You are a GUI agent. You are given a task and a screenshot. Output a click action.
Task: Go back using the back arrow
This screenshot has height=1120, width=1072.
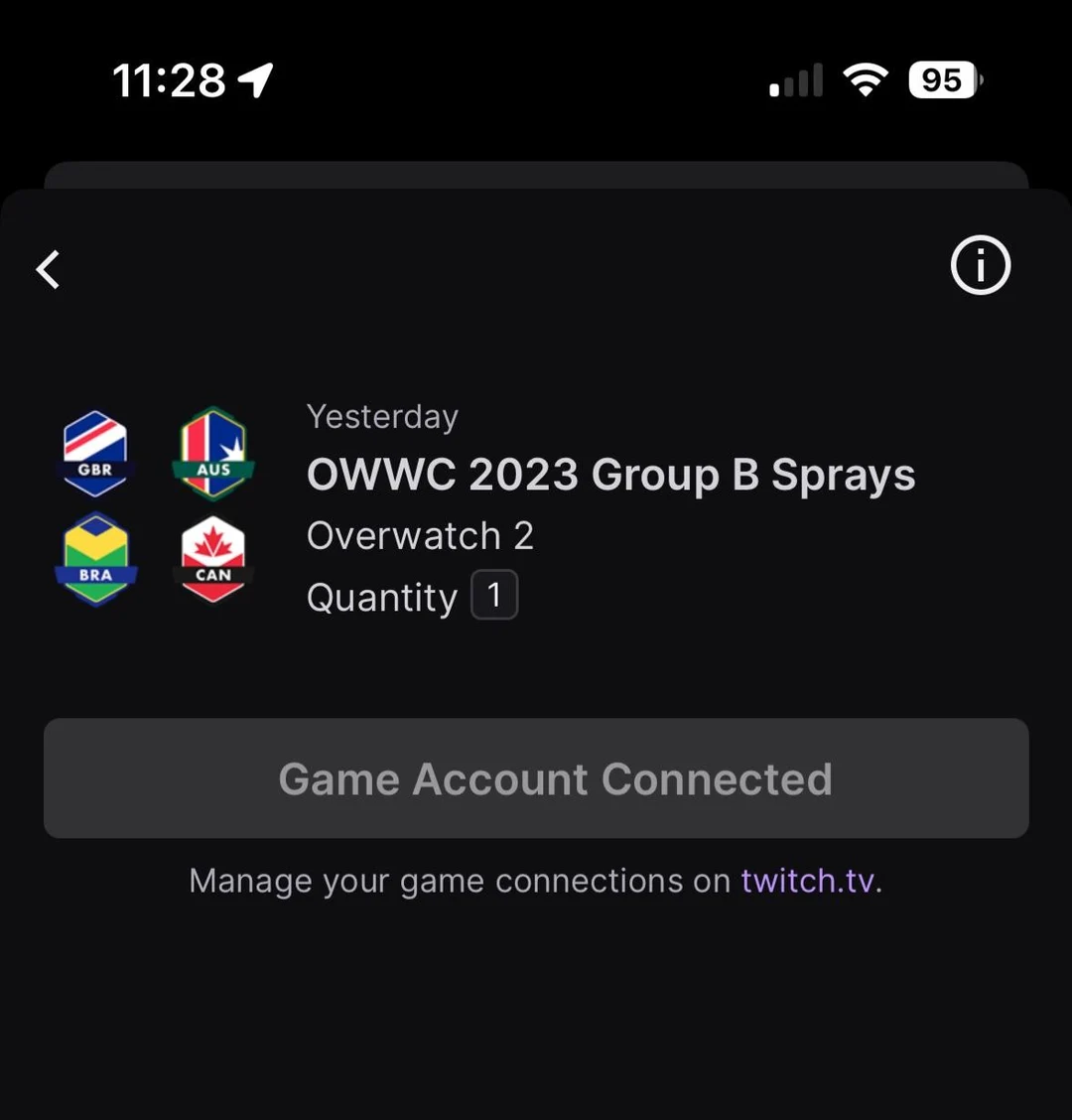[49, 269]
